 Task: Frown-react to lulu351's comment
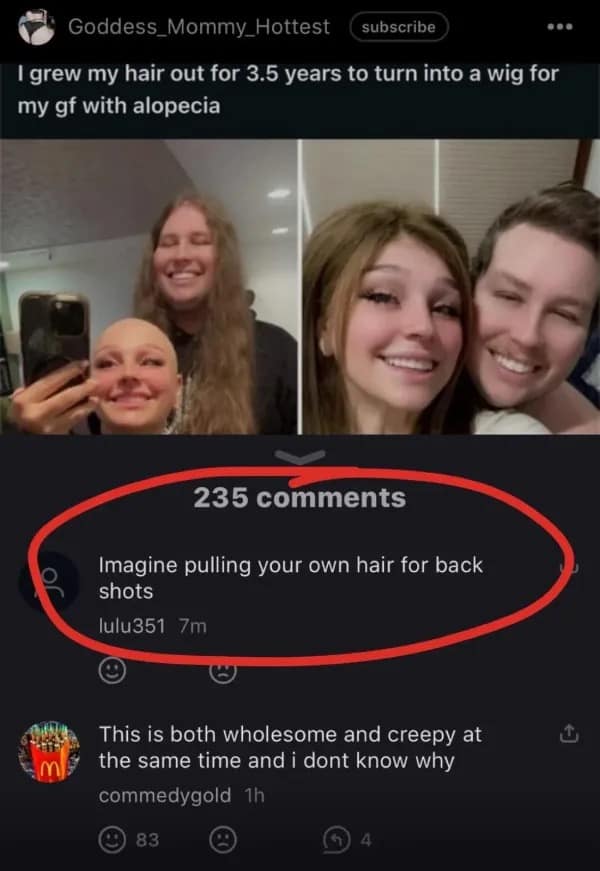(x=224, y=671)
